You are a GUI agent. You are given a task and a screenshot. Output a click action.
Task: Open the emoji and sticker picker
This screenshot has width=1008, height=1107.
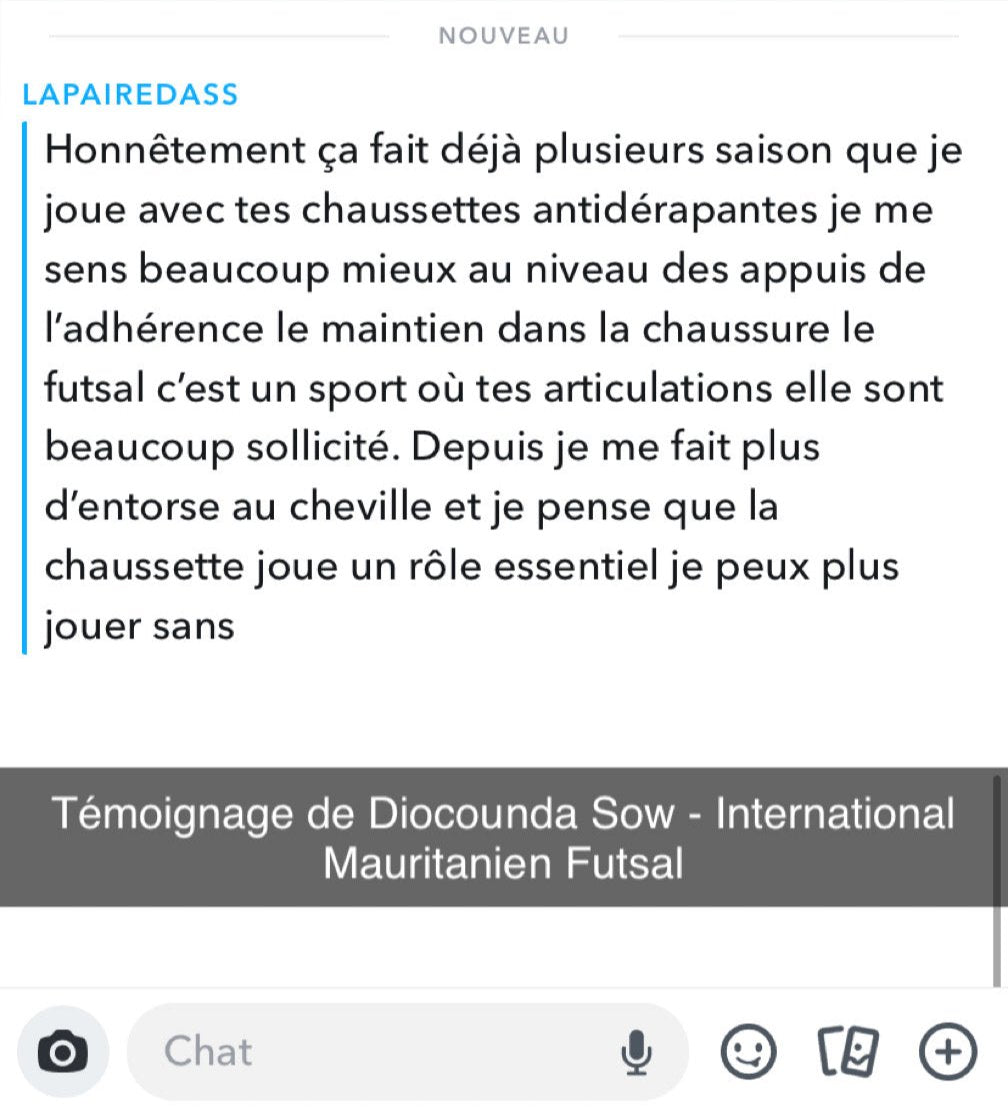point(748,1052)
